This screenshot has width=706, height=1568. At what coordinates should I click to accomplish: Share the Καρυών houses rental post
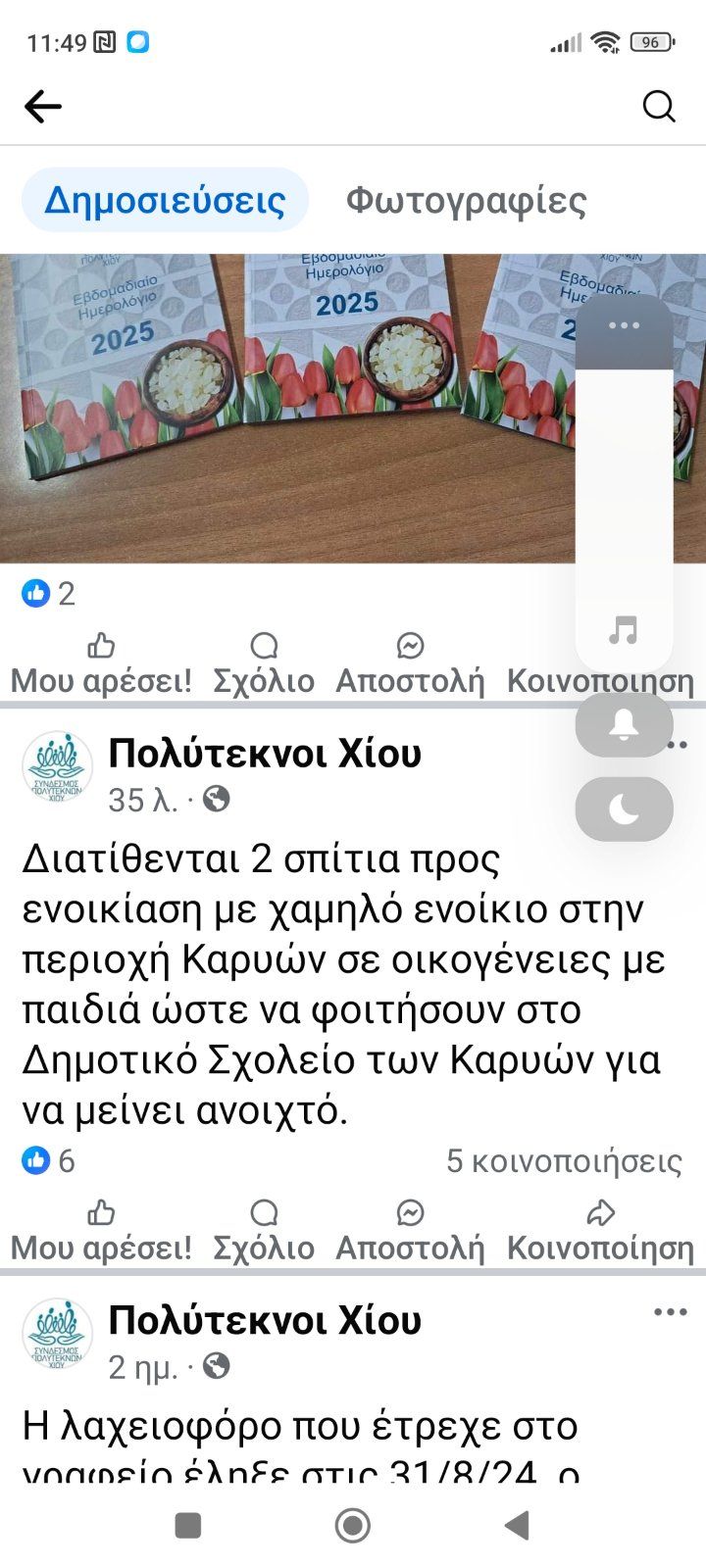(x=600, y=1231)
